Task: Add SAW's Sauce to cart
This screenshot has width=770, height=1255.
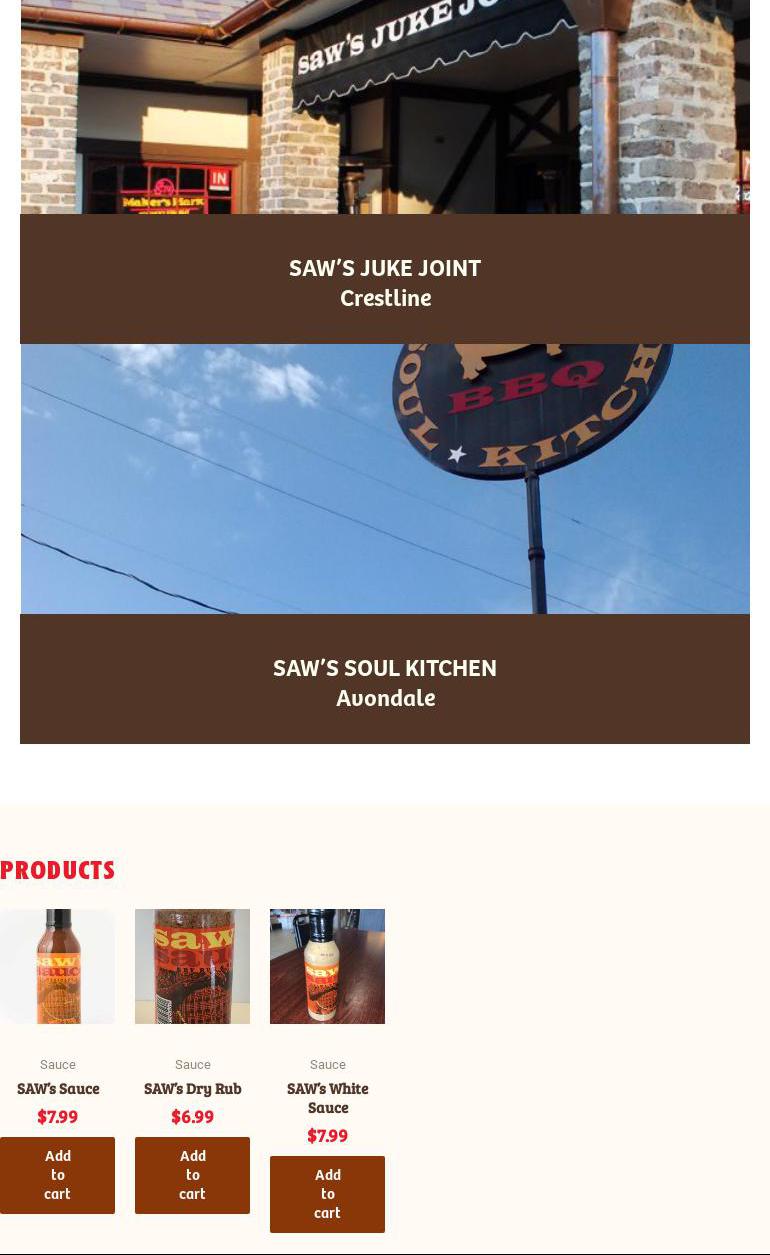Action: [x=57, y=1175]
